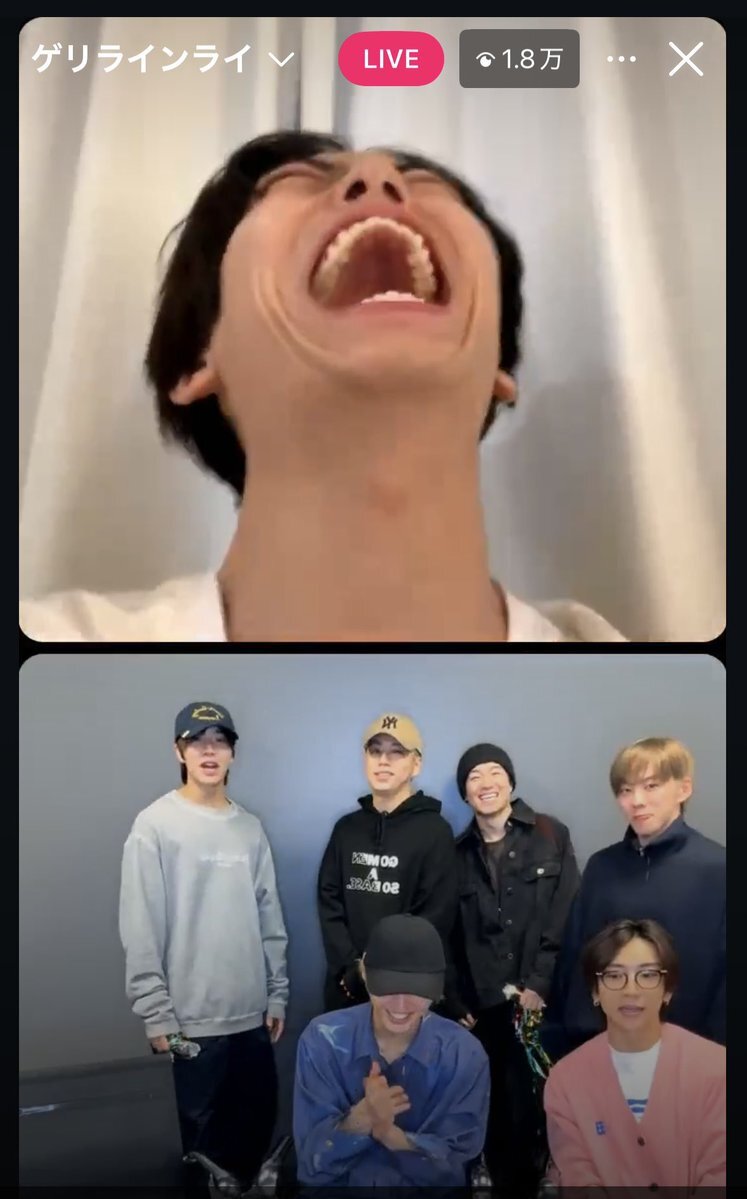Expand the ゲリラインライ title dropdown
Viewport: 747px width, 1199px height.
(x=281, y=60)
